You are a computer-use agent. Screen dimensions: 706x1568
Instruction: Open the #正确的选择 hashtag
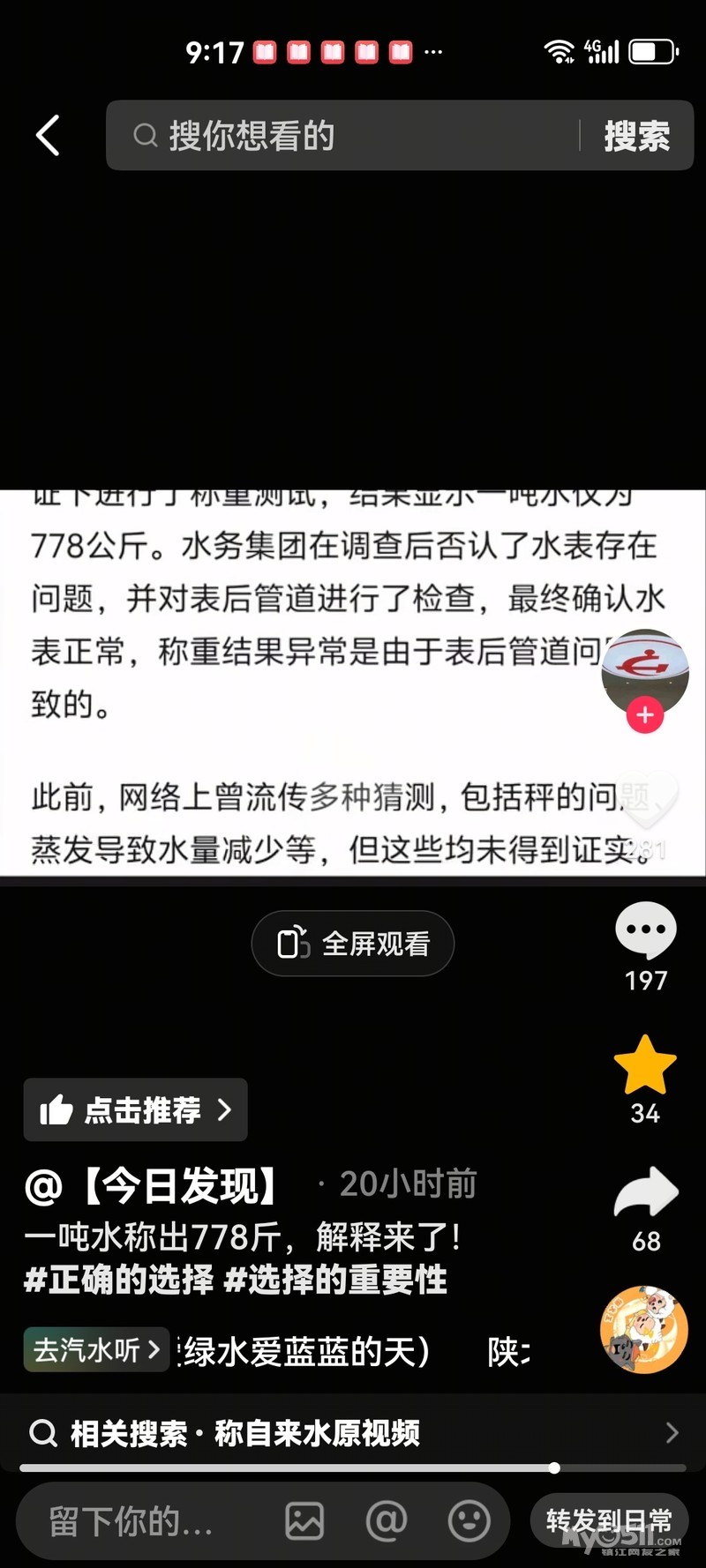click(x=118, y=1280)
